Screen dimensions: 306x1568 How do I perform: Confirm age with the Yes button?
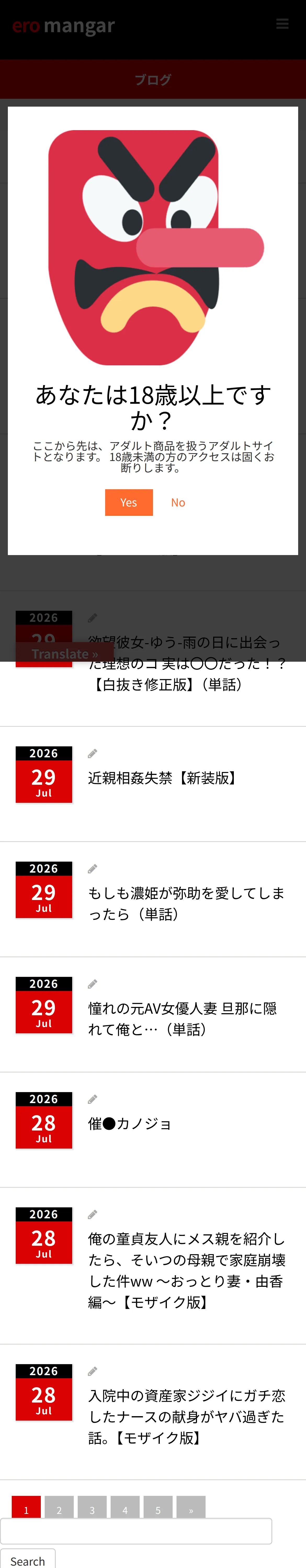point(129,502)
